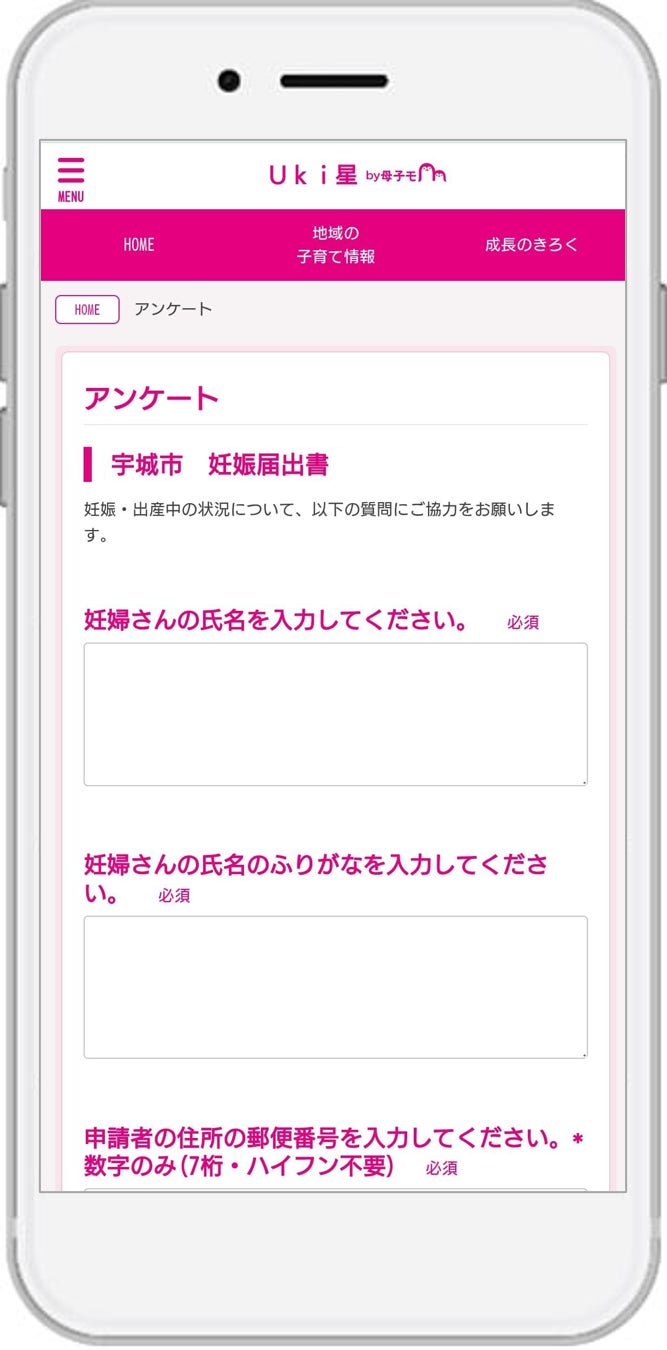The width and height of the screenshot is (667, 1350).
Task: Focus the 妊婦さんの氏名 text box
Action: click(x=335, y=714)
